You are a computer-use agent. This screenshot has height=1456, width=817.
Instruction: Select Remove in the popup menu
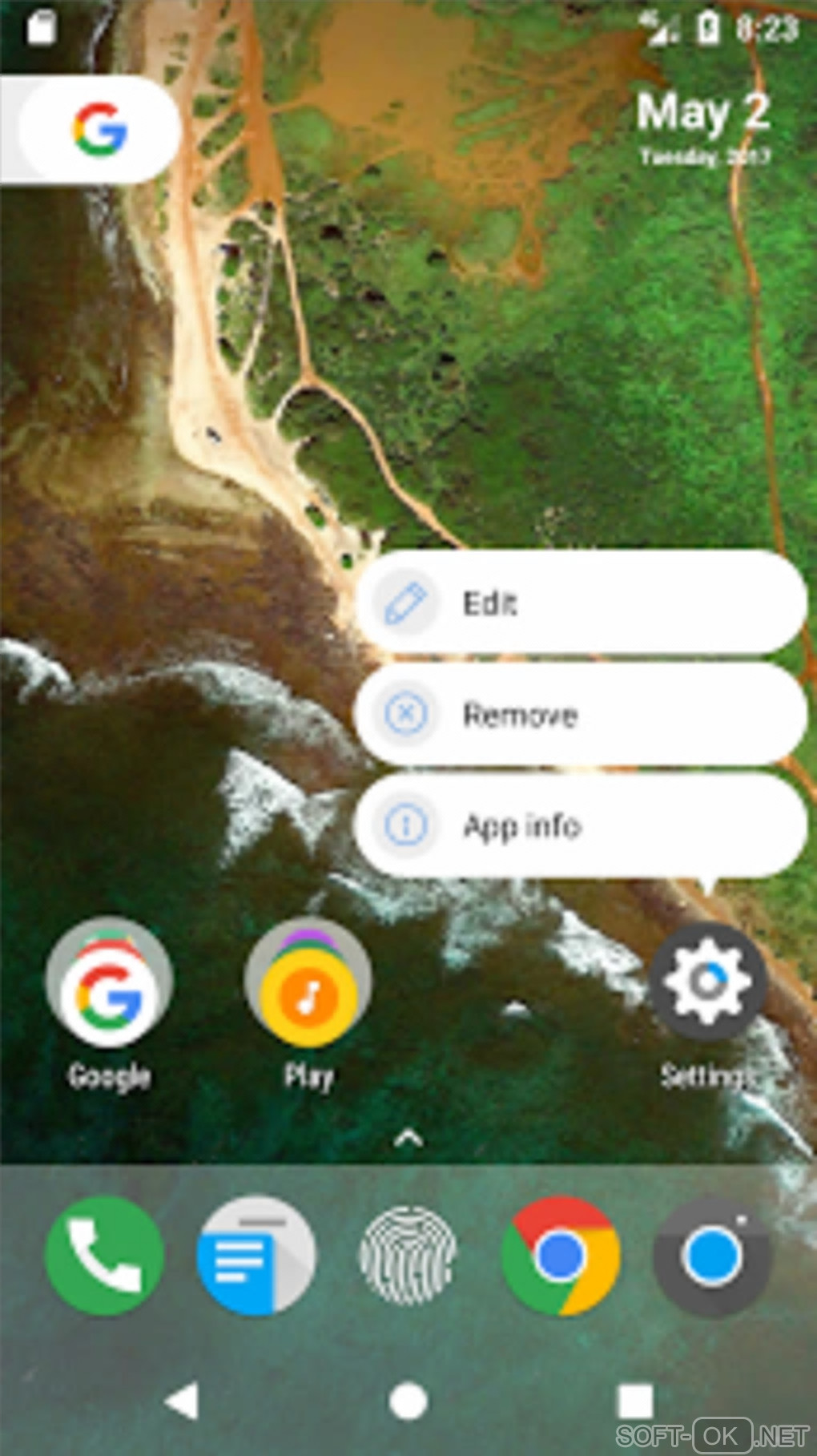pos(580,713)
